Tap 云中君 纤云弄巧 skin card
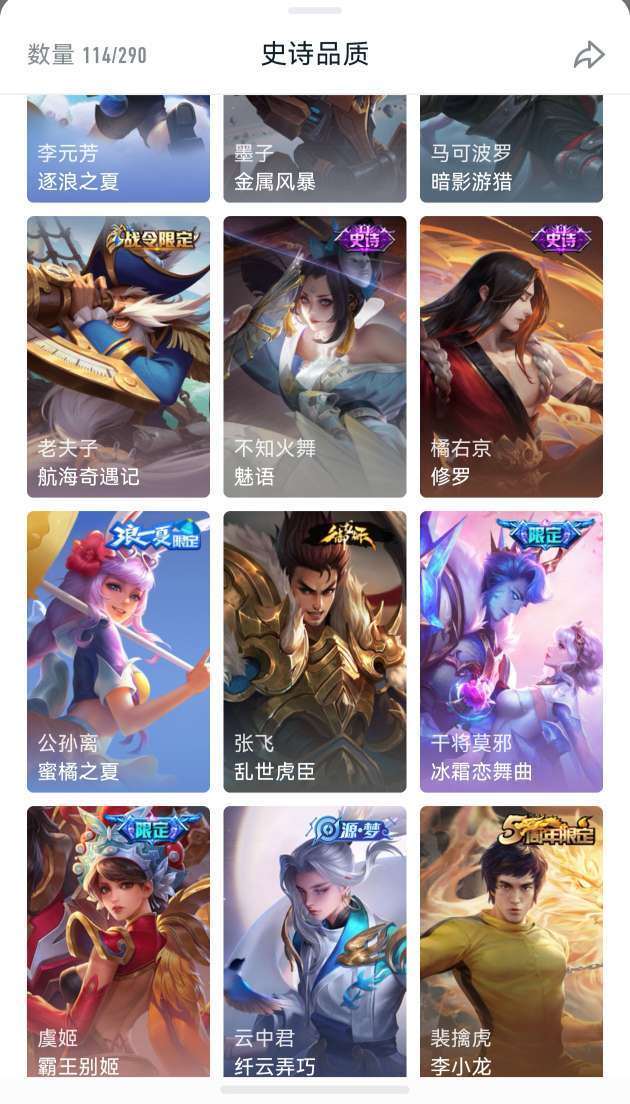The image size is (630, 1104). 315,941
